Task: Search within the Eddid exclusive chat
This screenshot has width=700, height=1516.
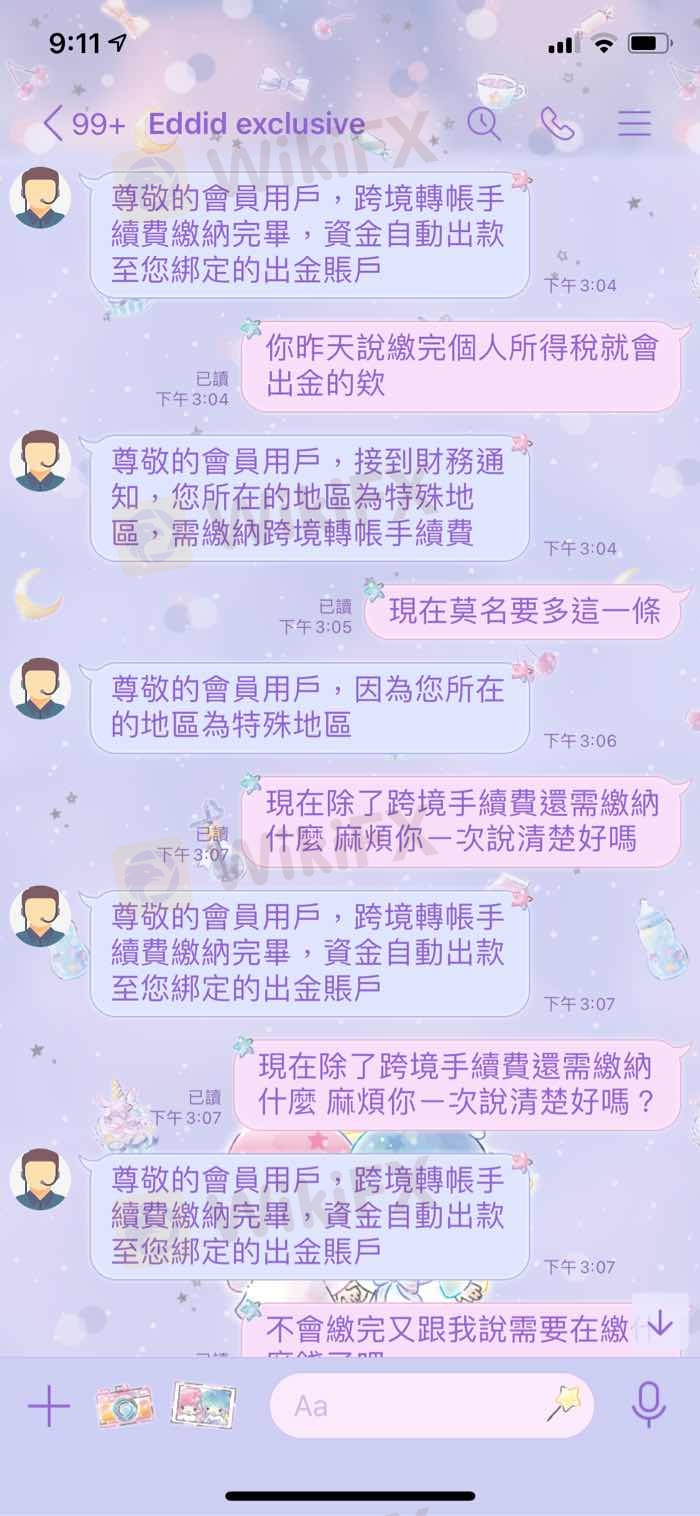Action: click(x=484, y=123)
